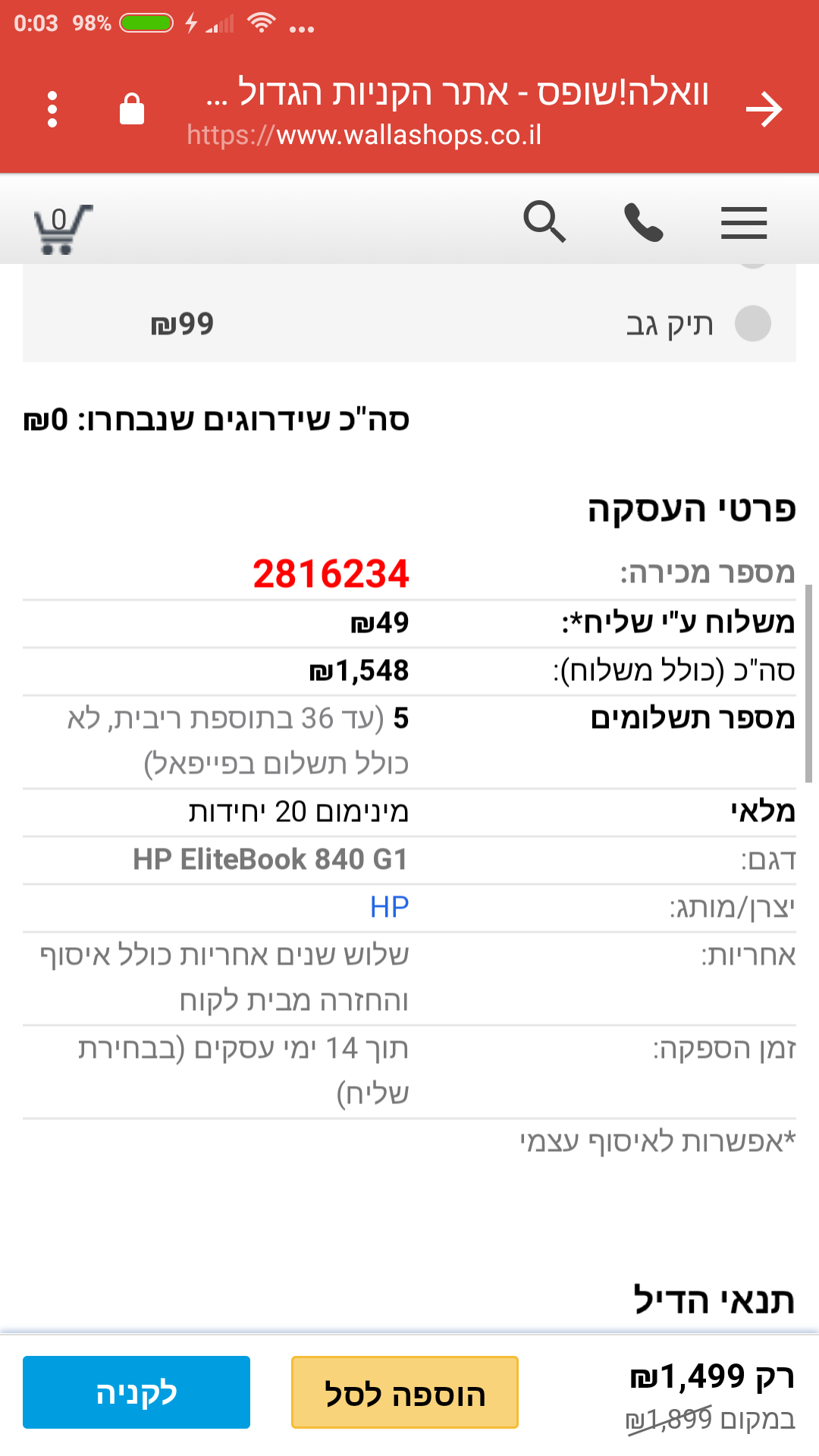Tap the forward arrow in browser bar
819x1456 pixels.
(x=764, y=109)
